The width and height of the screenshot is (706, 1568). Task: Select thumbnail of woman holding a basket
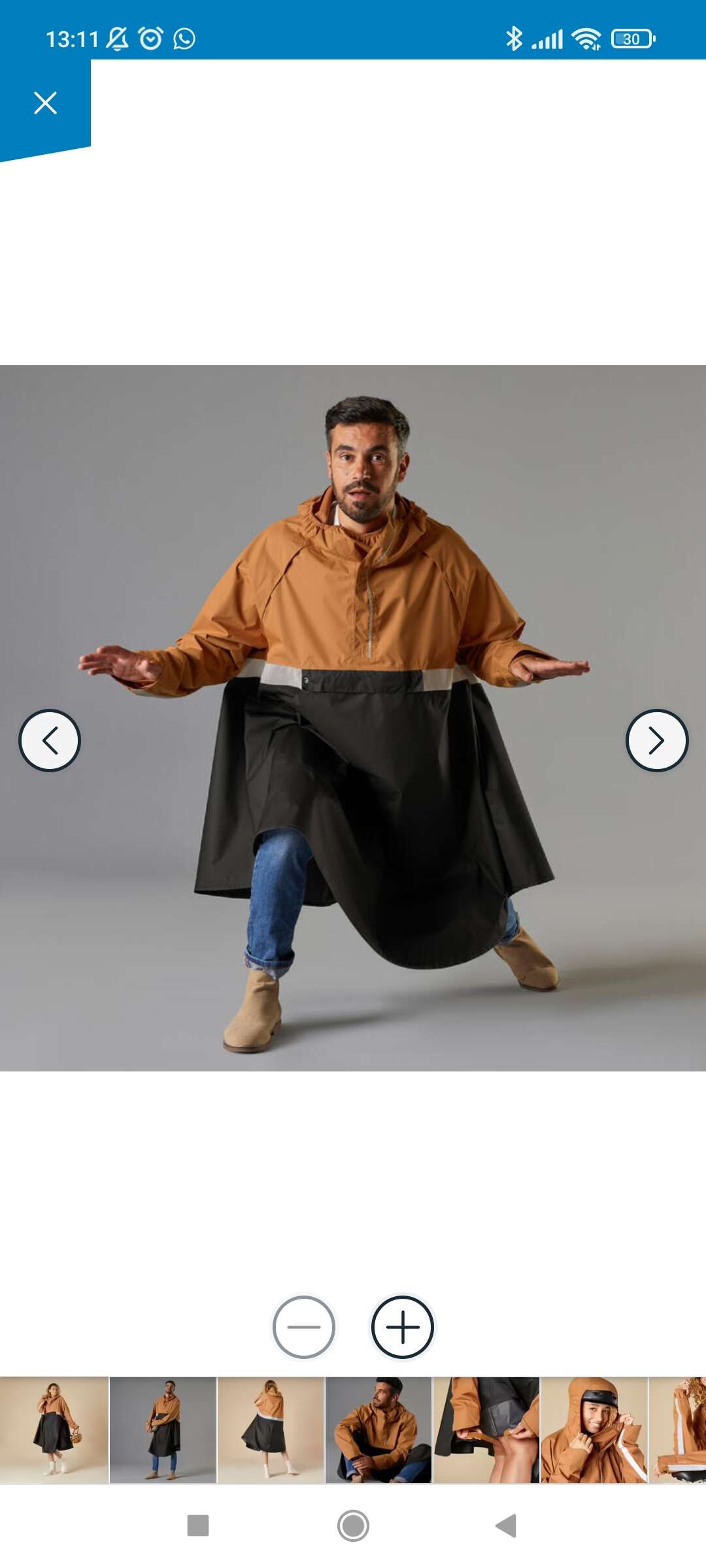click(x=54, y=1430)
